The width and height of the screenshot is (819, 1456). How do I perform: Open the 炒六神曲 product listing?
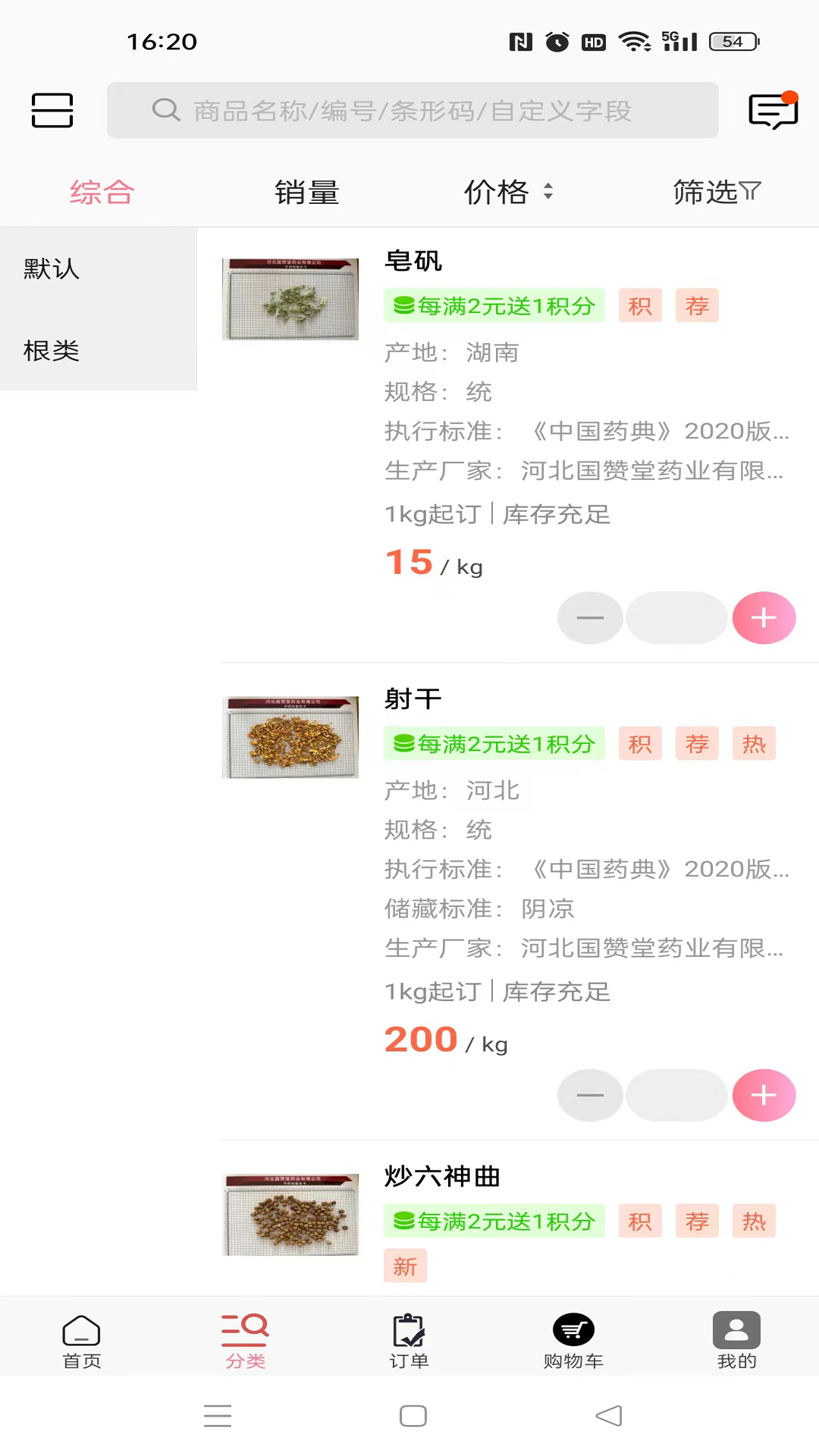[442, 1176]
